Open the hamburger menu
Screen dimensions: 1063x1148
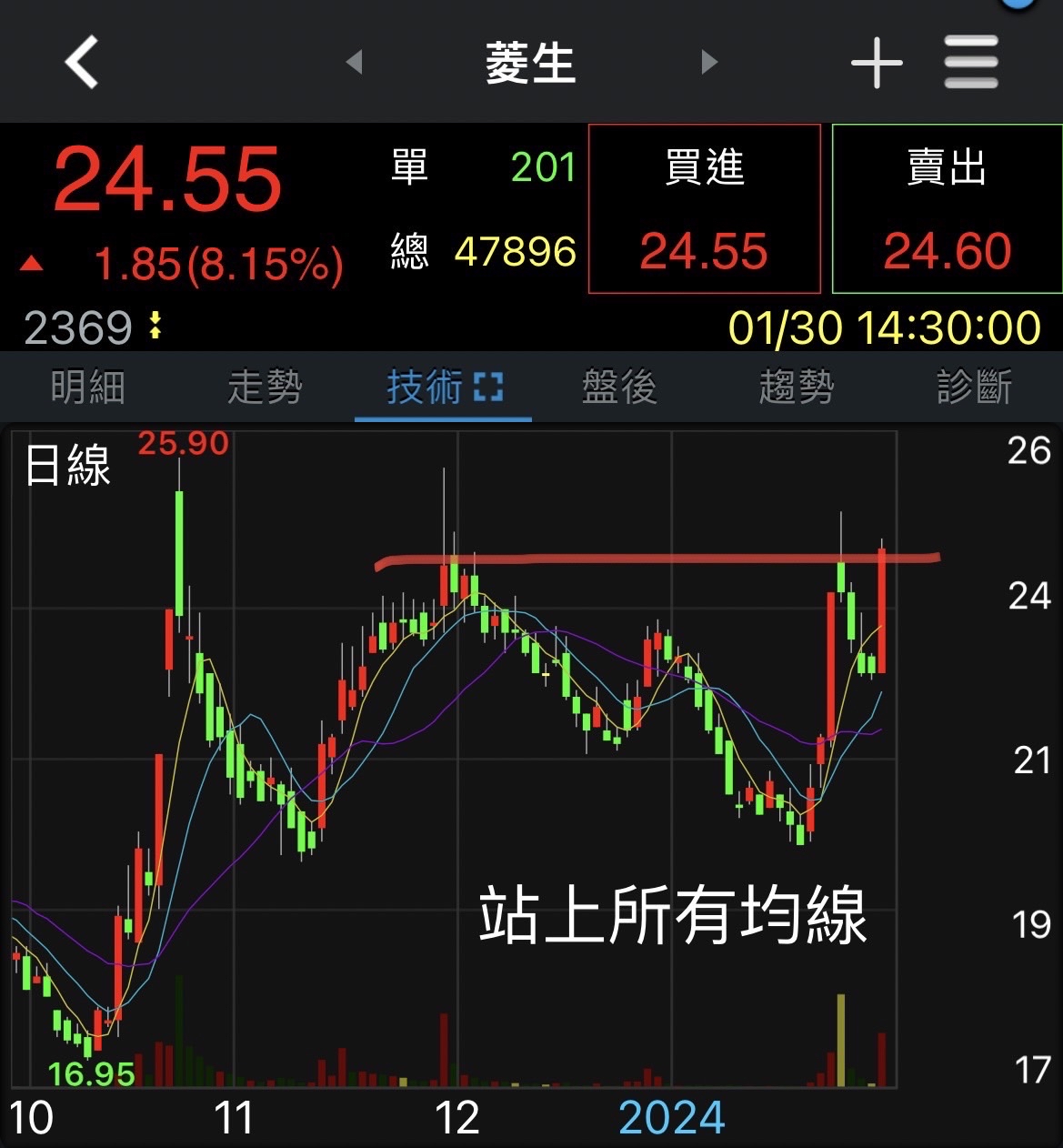971,62
